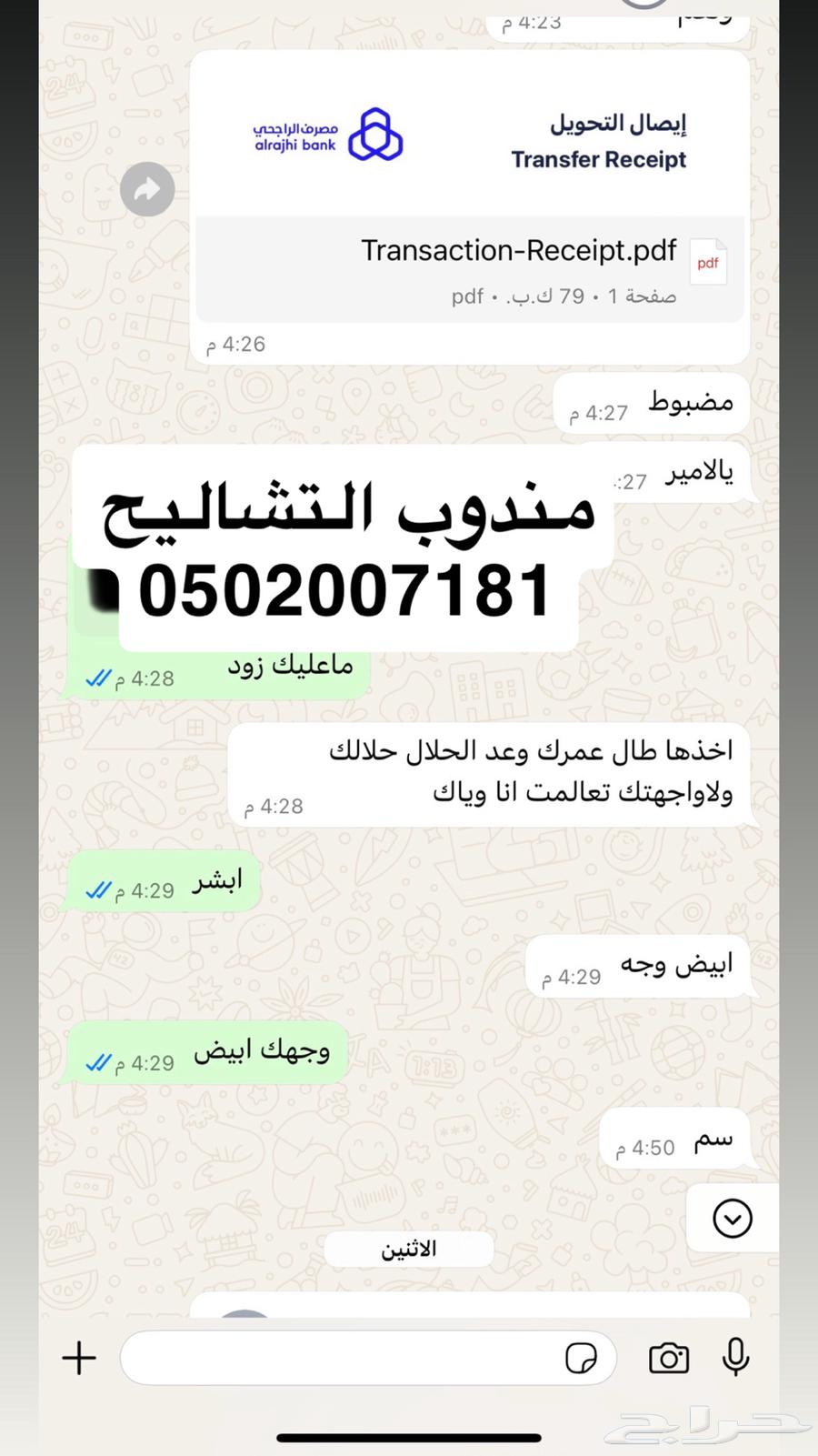Tap the microphone icon to record voice
Screen dimensions: 818x1456
(x=737, y=1358)
